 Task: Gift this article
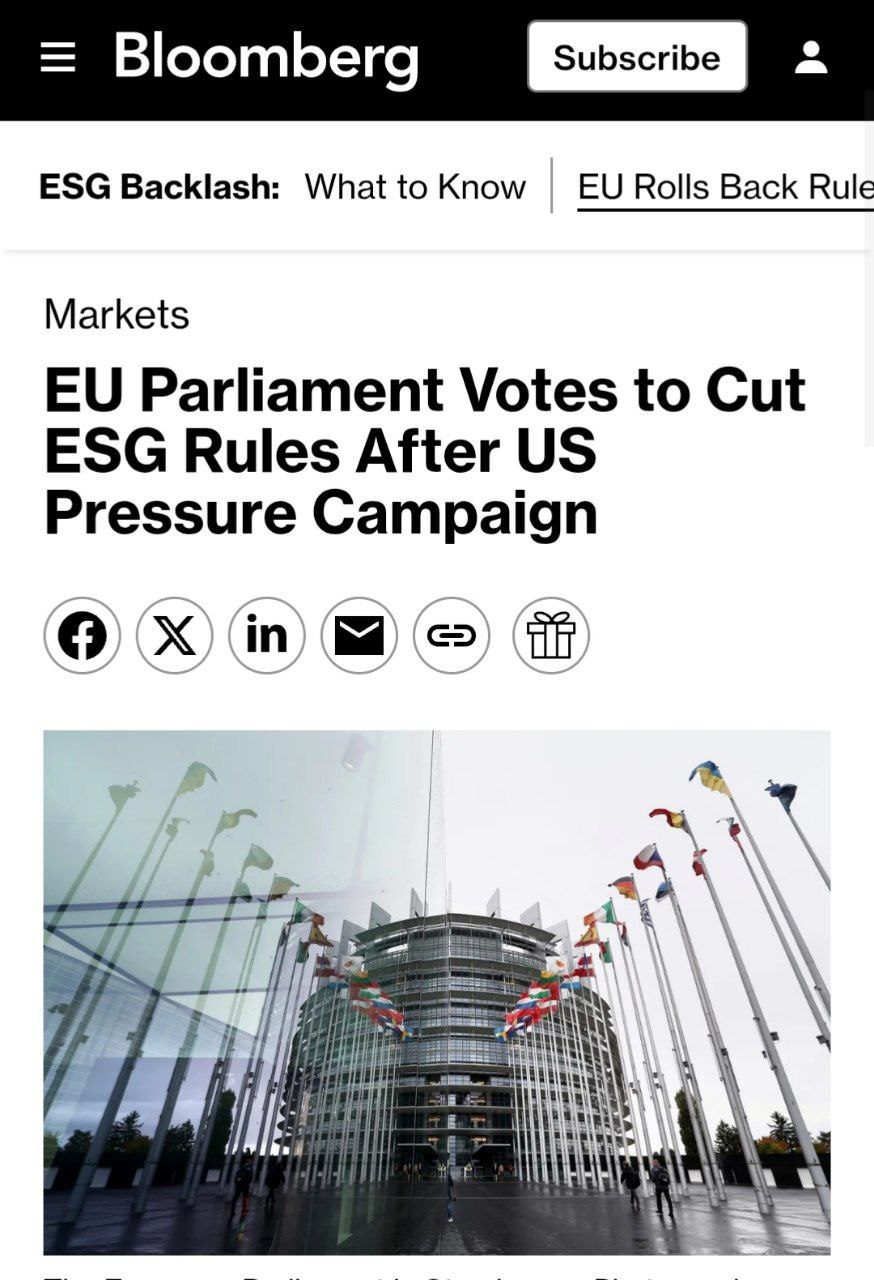551,636
